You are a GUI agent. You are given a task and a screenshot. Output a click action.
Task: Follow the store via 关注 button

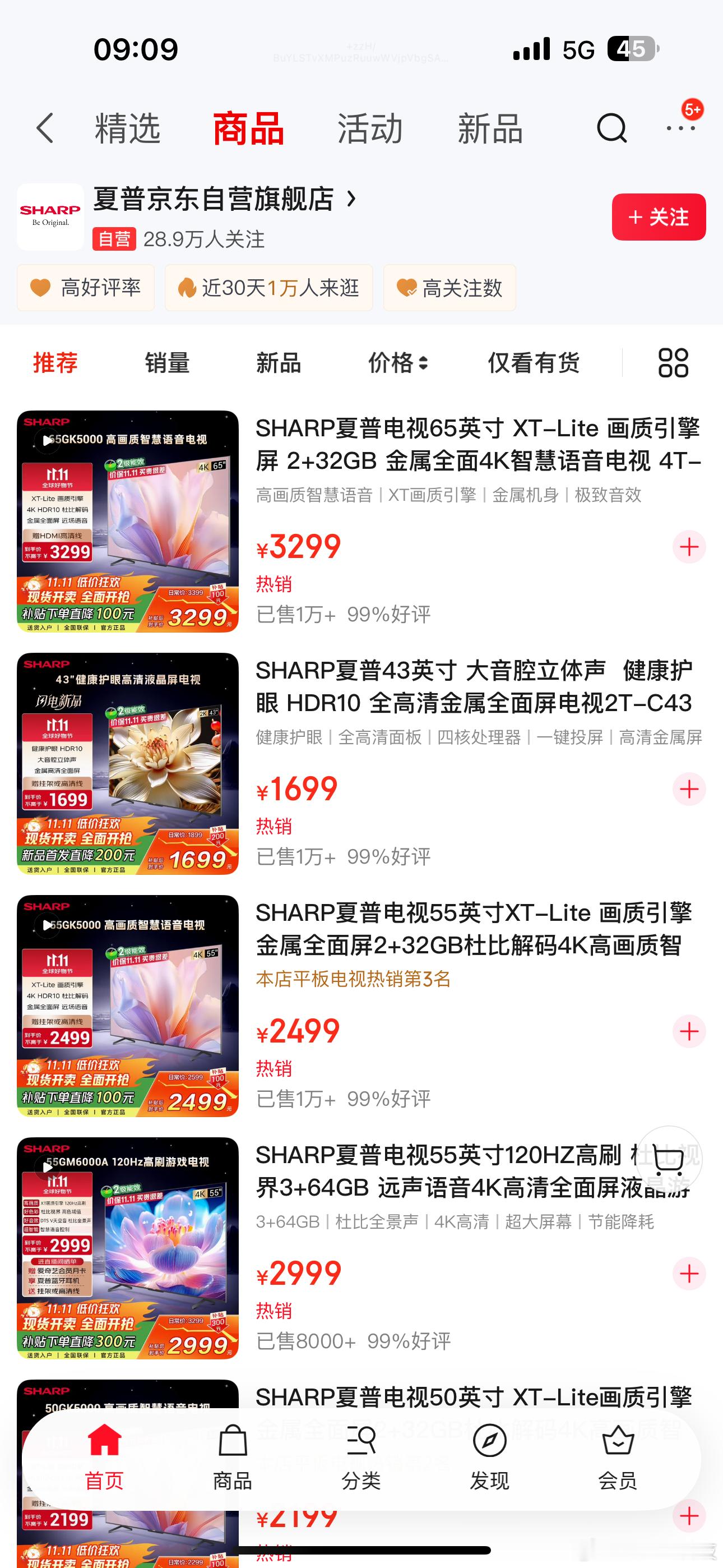click(x=658, y=217)
